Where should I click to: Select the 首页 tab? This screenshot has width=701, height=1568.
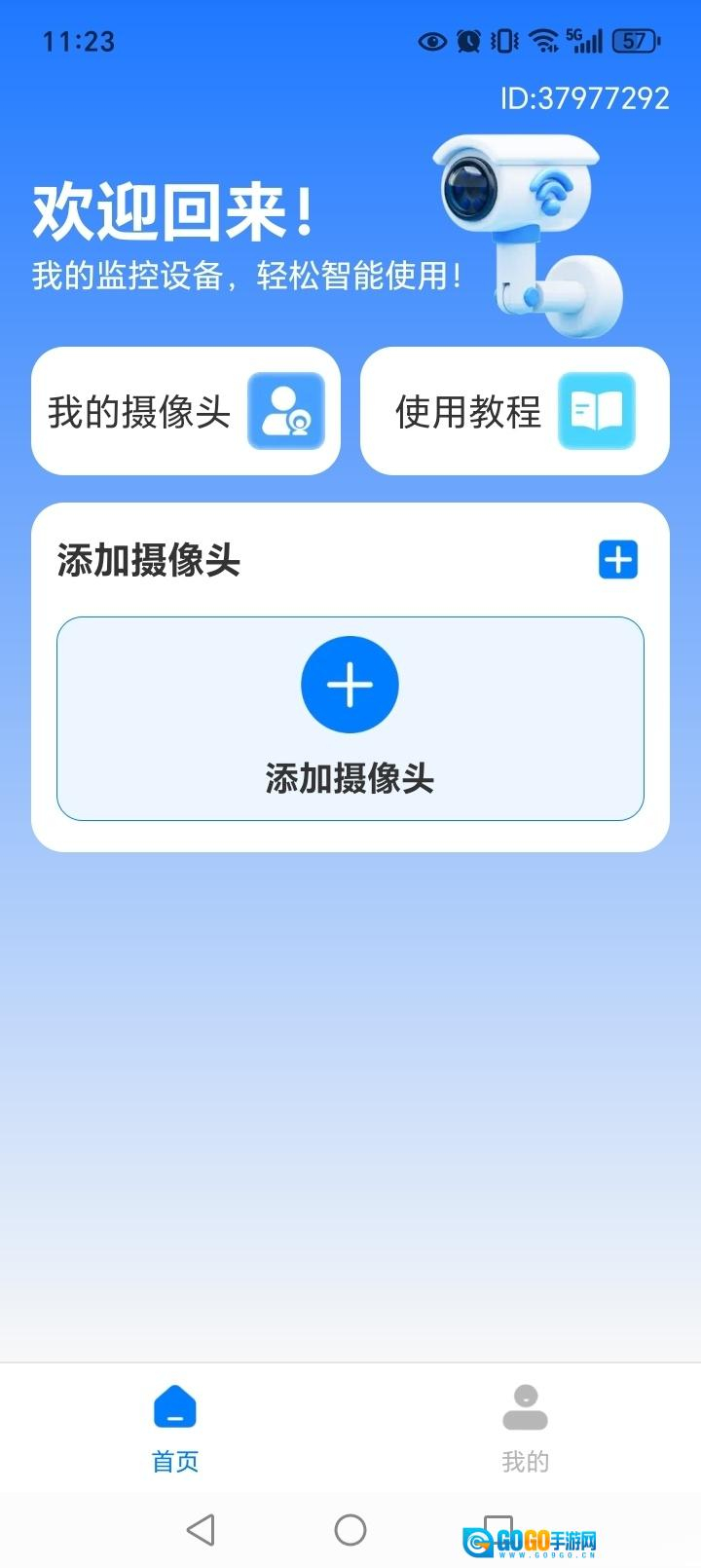(x=175, y=1427)
